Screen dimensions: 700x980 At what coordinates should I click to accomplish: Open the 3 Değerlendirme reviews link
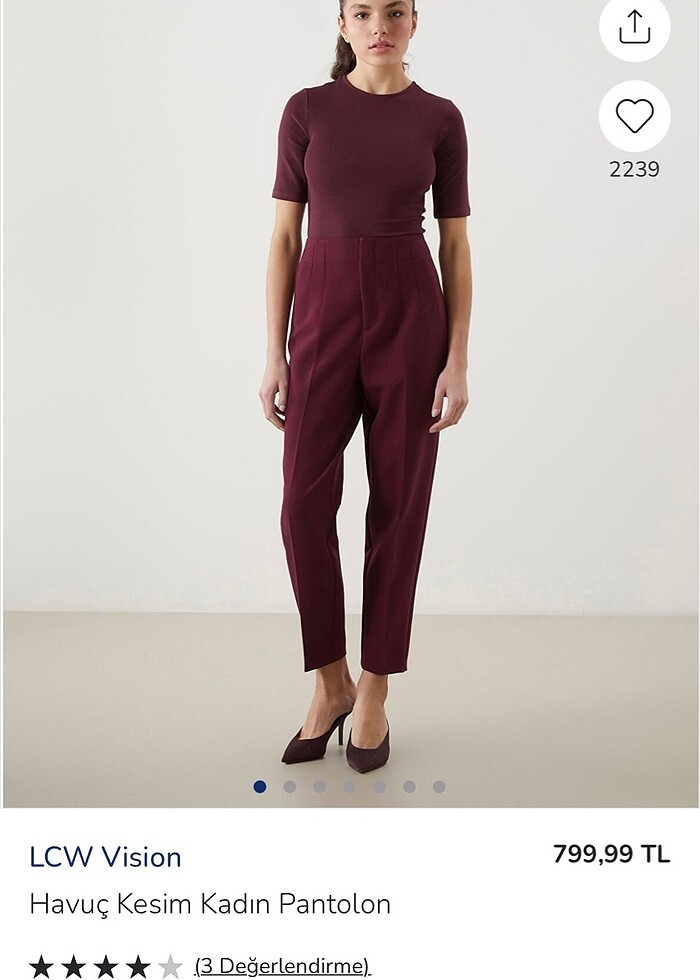282,966
